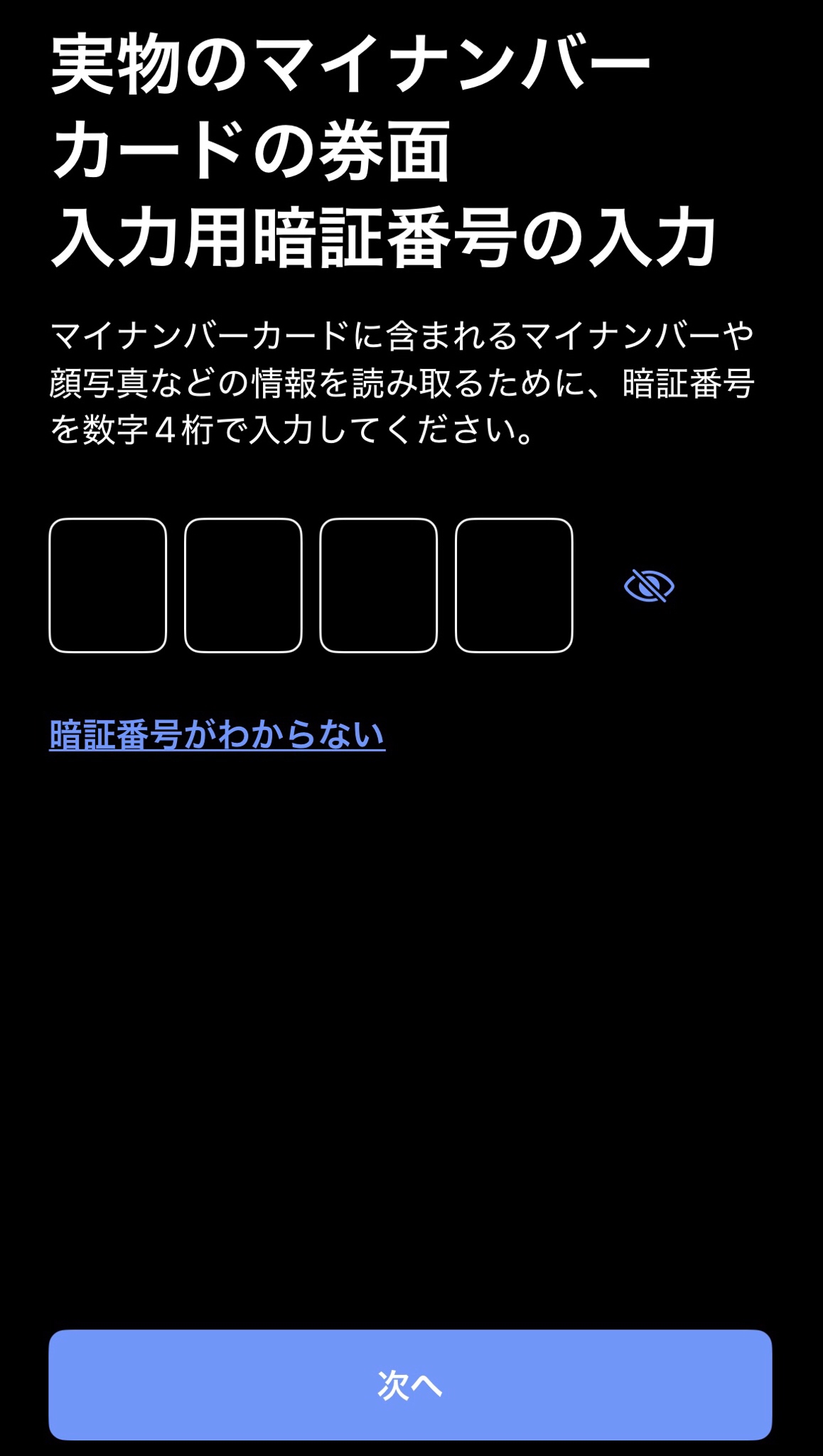
Task: Open the 暗証番号がわからない link
Action: click(217, 734)
